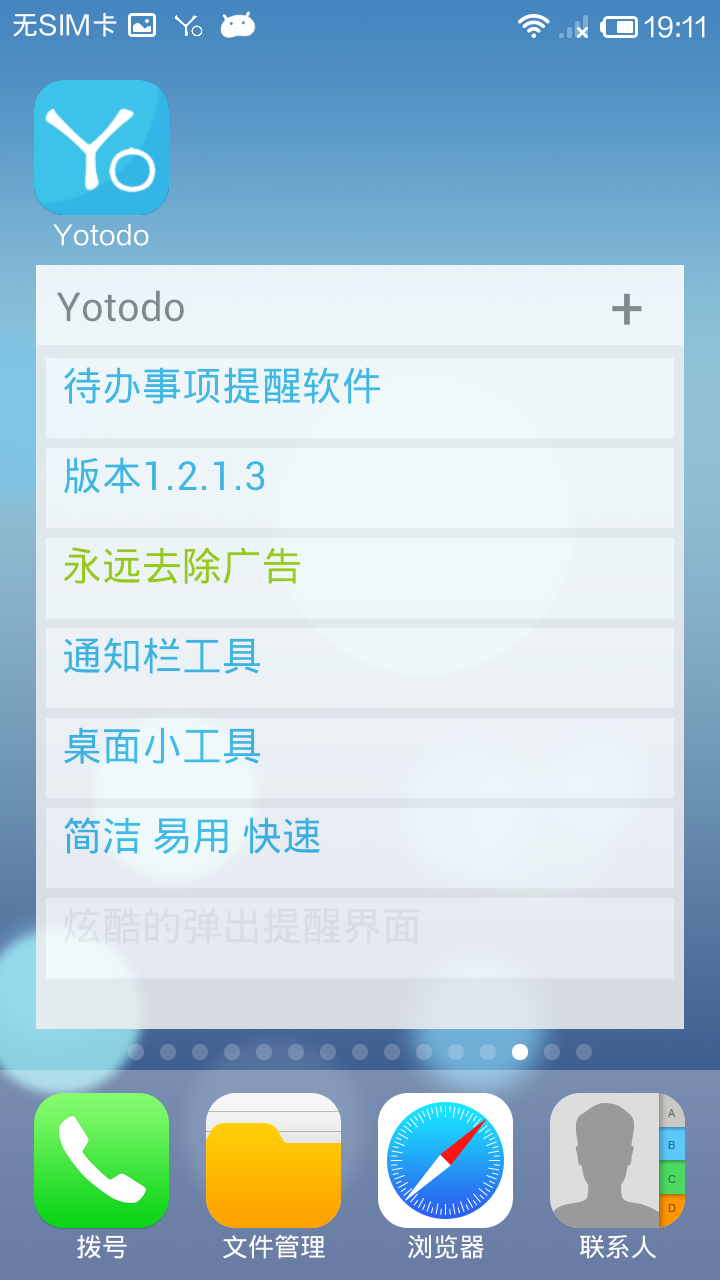Viewport: 720px width, 1280px height.
Task: Open the Yotodo widget title
Action: coord(121,307)
